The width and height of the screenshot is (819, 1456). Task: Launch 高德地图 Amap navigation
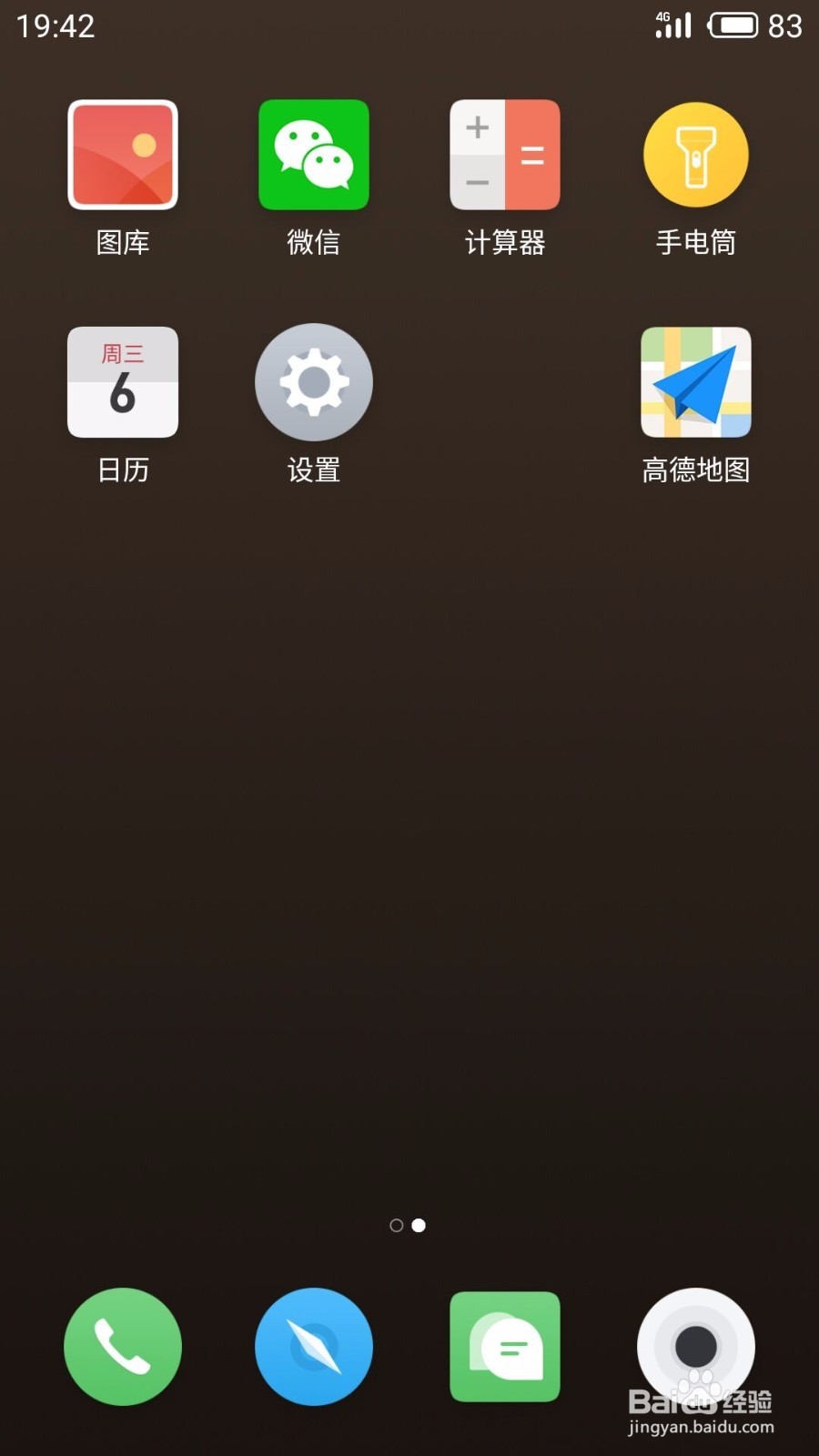[695, 382]
